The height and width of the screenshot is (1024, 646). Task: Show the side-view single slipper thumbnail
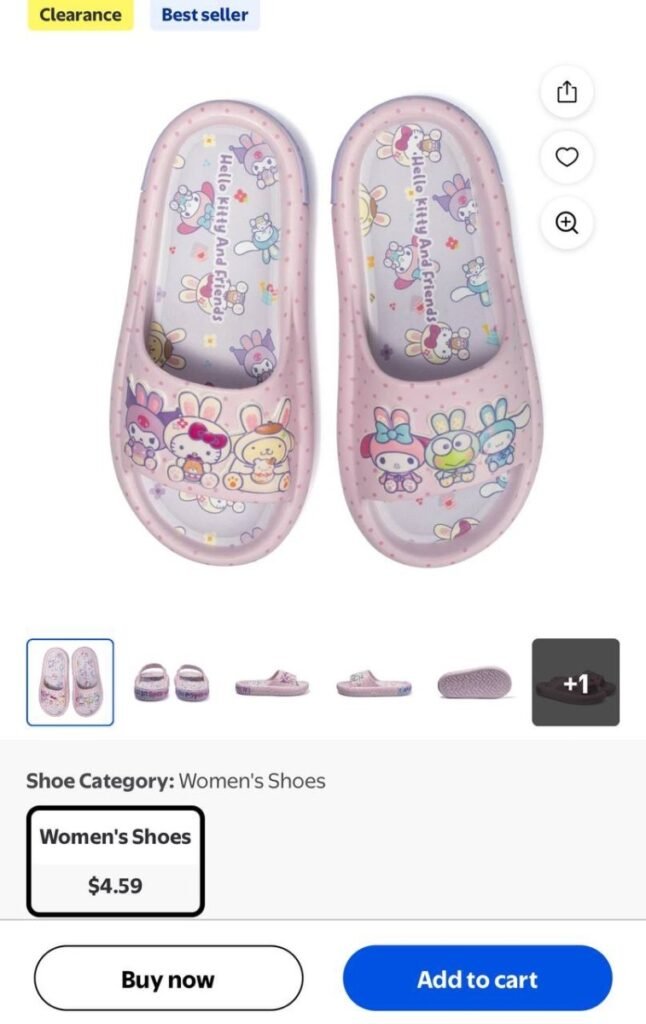tap(272, 683)
